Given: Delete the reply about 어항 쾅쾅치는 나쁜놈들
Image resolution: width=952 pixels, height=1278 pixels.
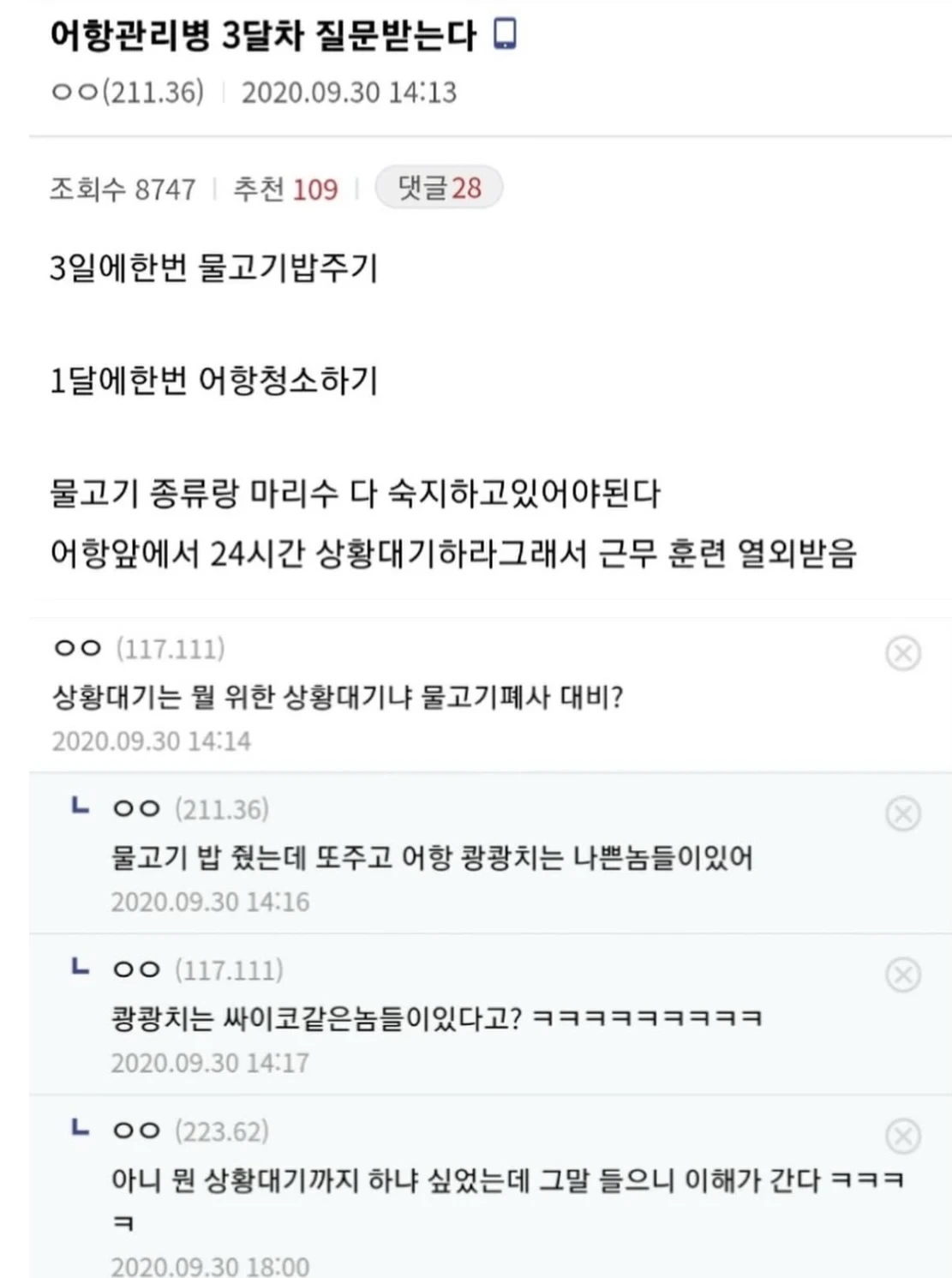Looking at the screenshot, I should [x=902, y=813].
